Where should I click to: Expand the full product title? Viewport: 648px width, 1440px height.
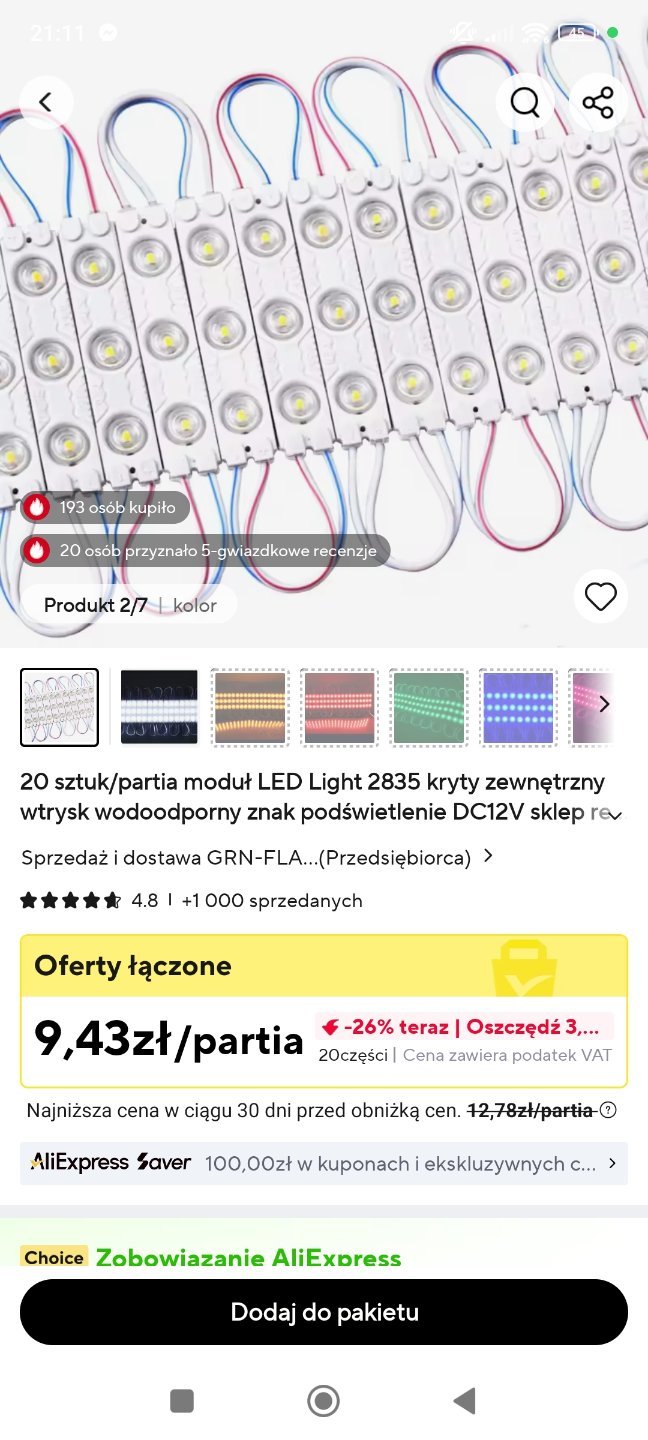(615, 815)
